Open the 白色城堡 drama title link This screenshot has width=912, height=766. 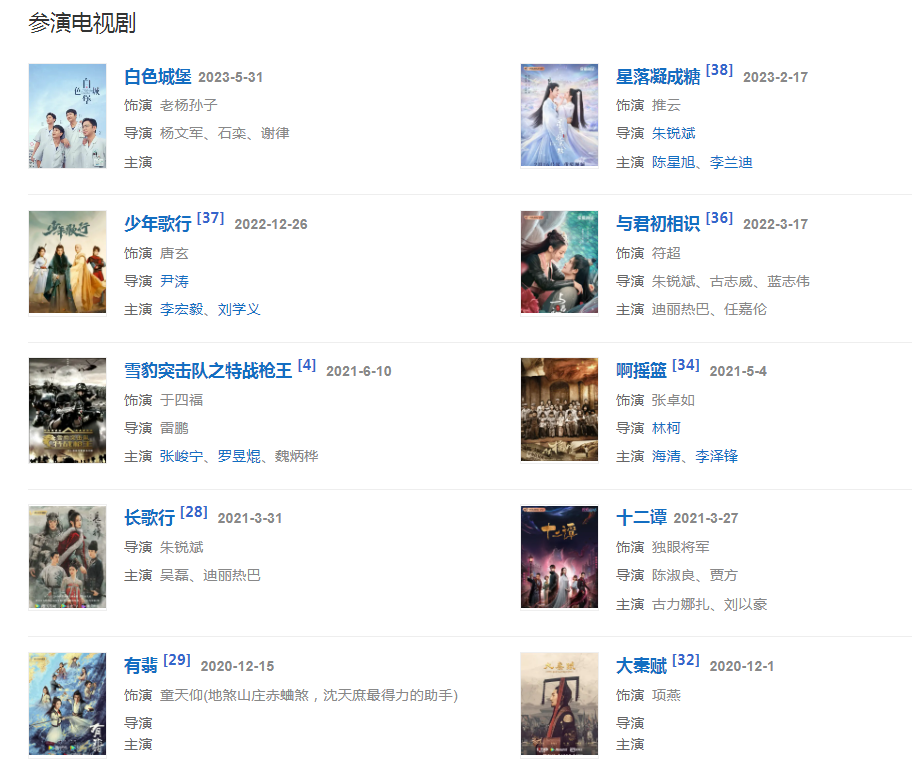pos(157,77)
